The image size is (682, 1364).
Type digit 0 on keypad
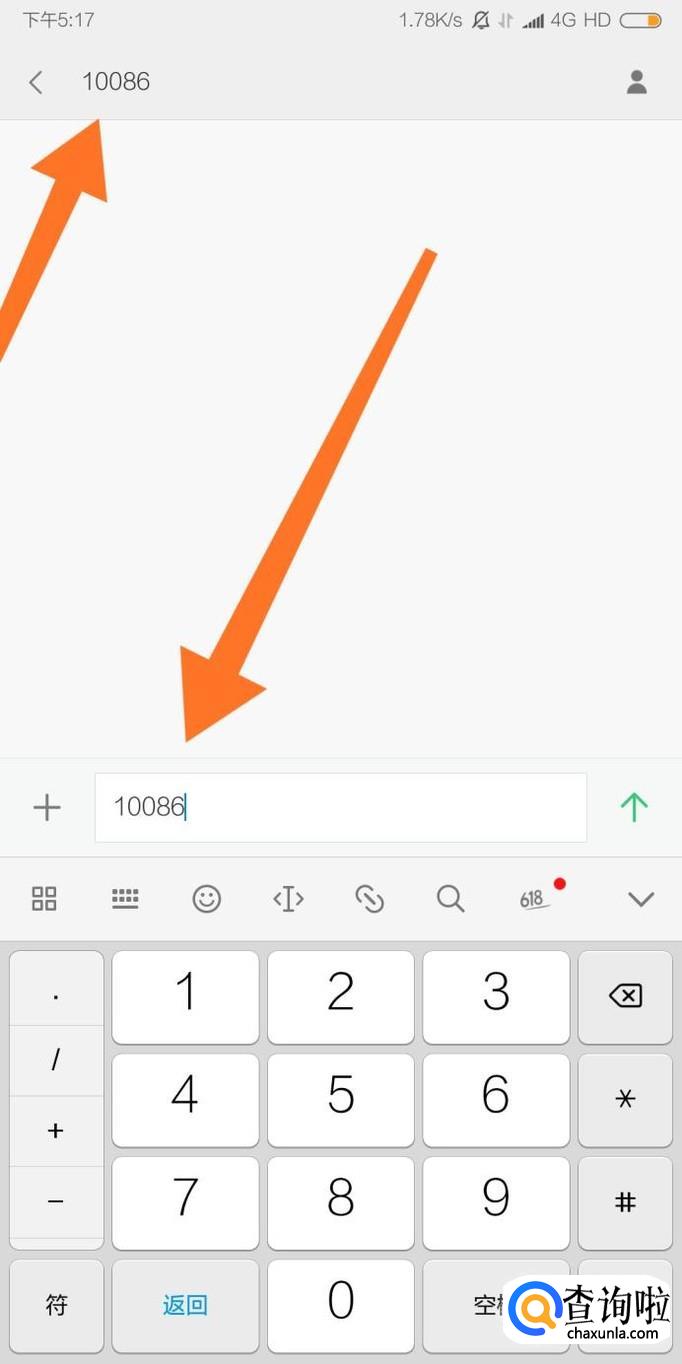(340, 1302)
